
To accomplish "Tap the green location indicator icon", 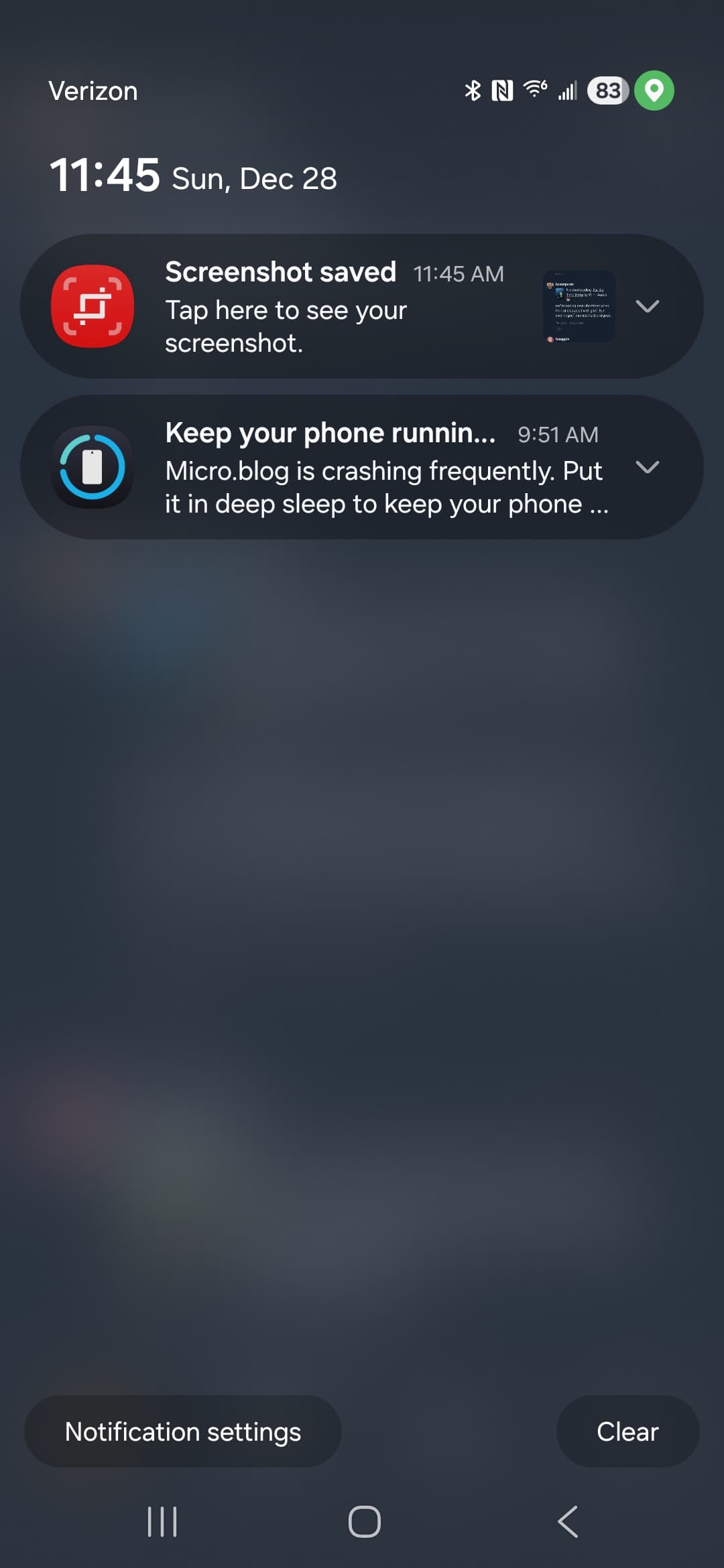I will [x=654, y=90].
